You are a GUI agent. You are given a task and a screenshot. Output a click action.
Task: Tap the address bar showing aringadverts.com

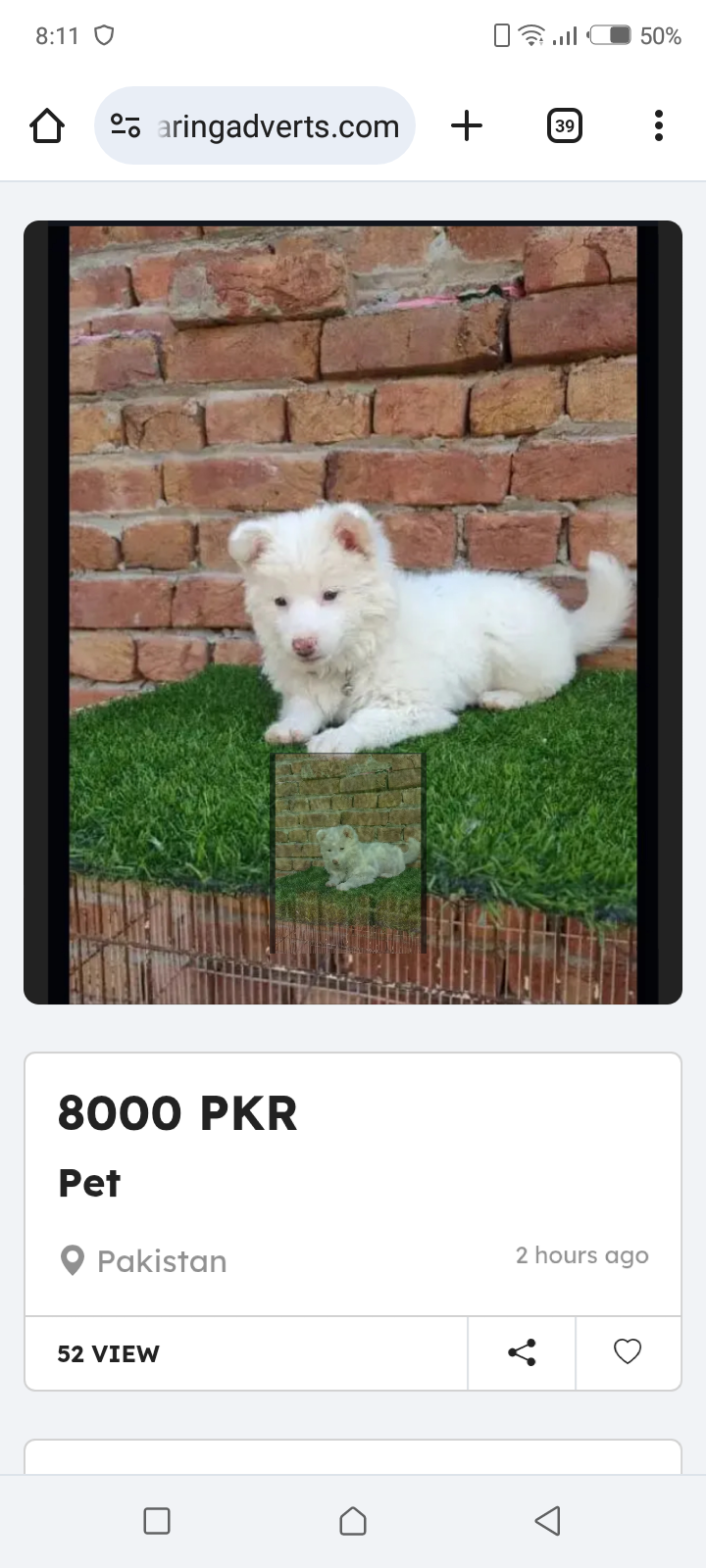tap(277, 126)
